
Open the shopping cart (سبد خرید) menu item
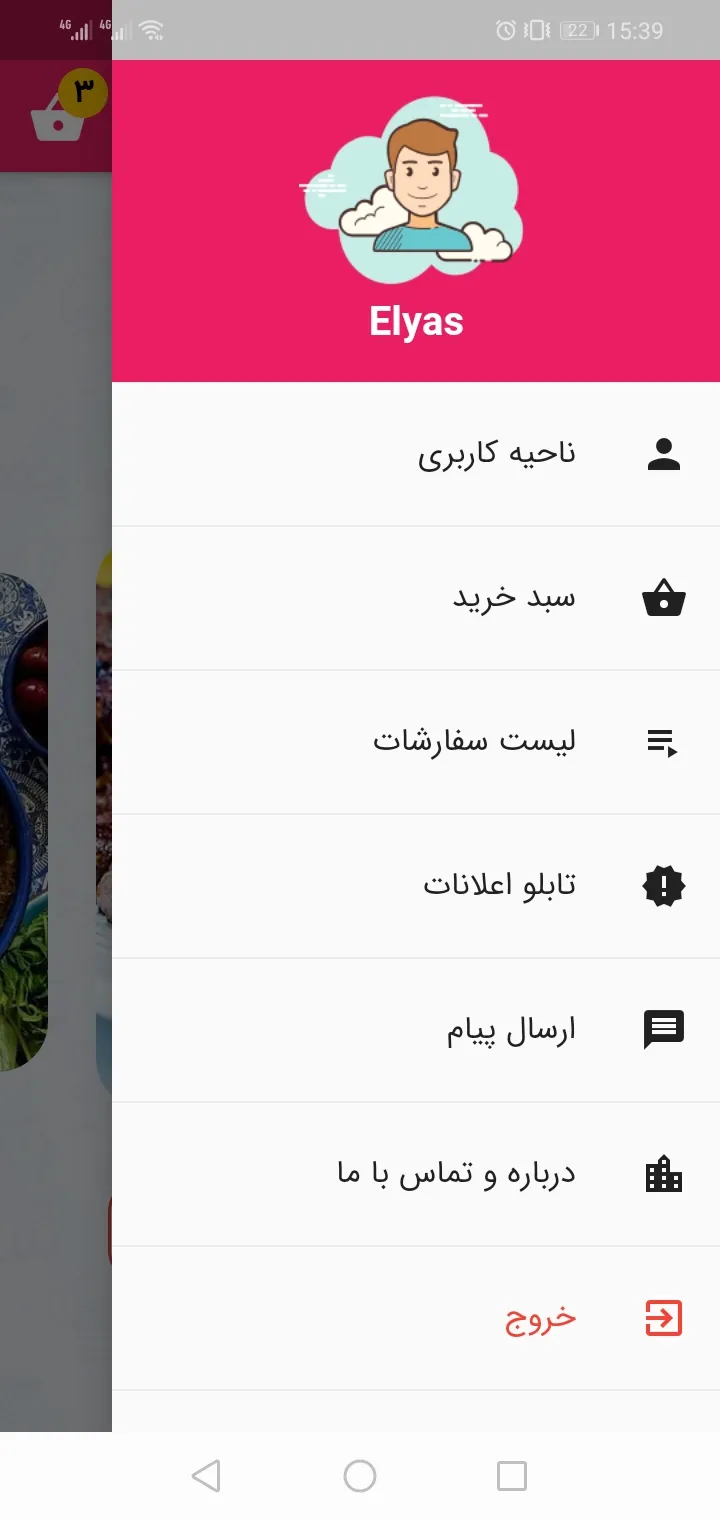tap(514, 598)
